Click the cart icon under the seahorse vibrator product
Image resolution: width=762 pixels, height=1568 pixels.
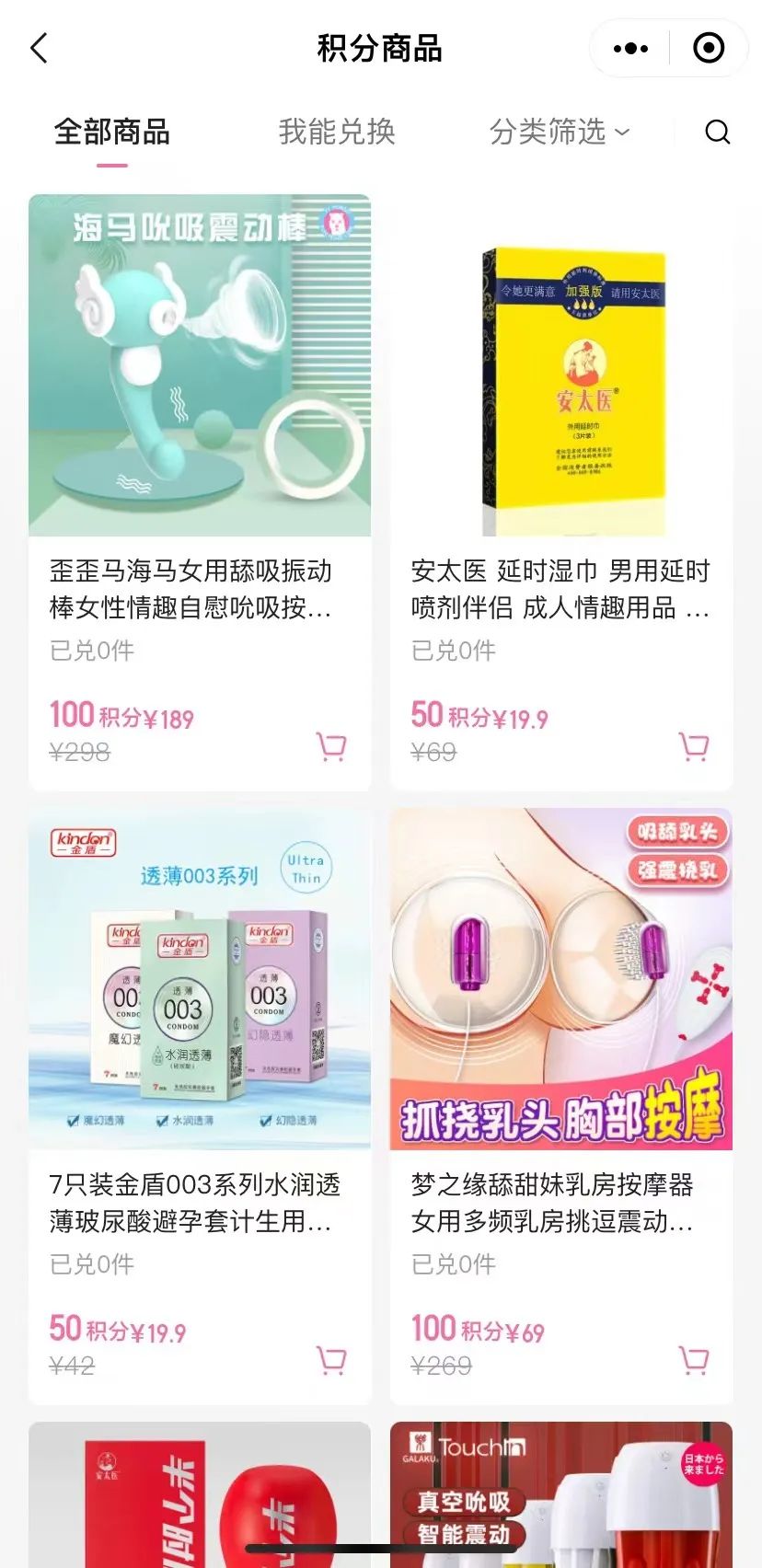(x=333, y=747)
